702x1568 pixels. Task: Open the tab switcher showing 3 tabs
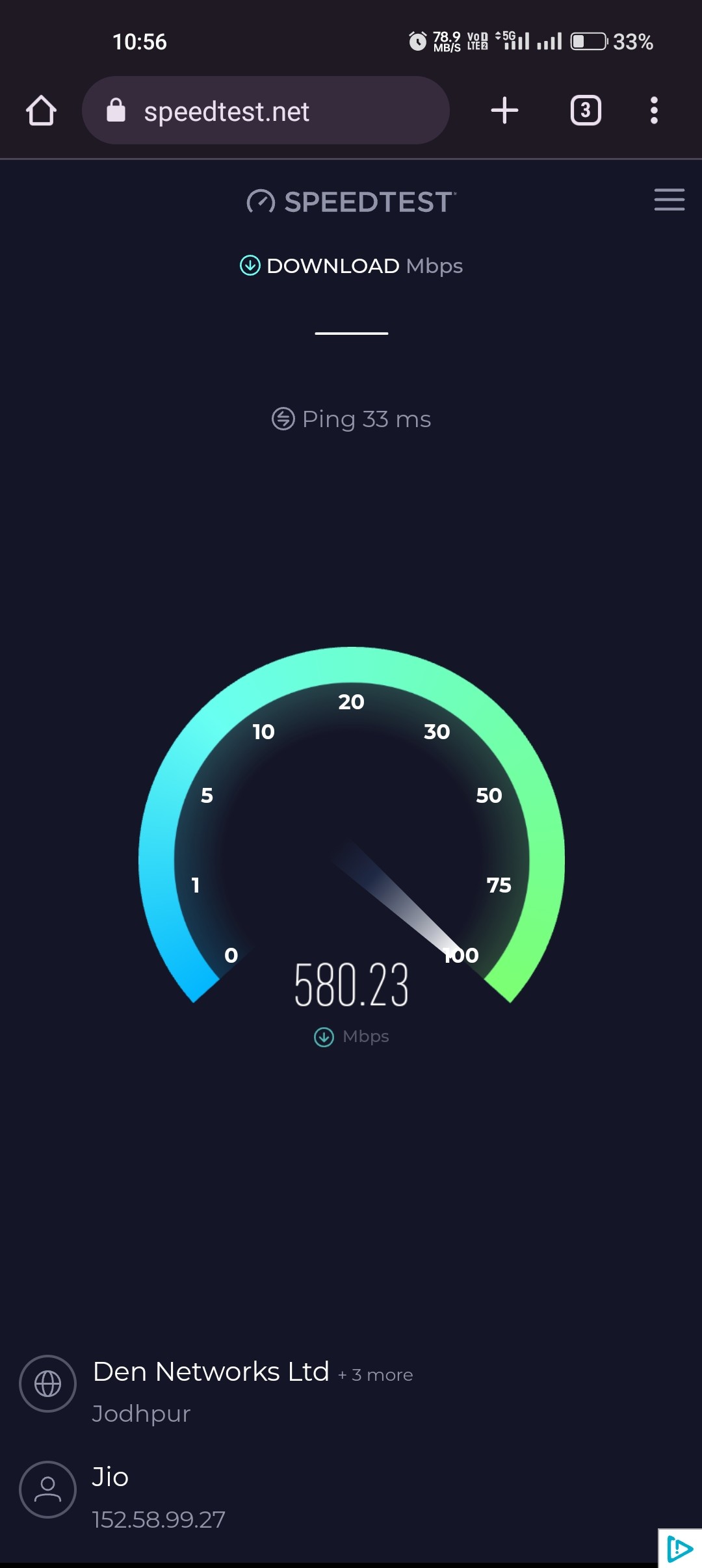coord(585,111)
